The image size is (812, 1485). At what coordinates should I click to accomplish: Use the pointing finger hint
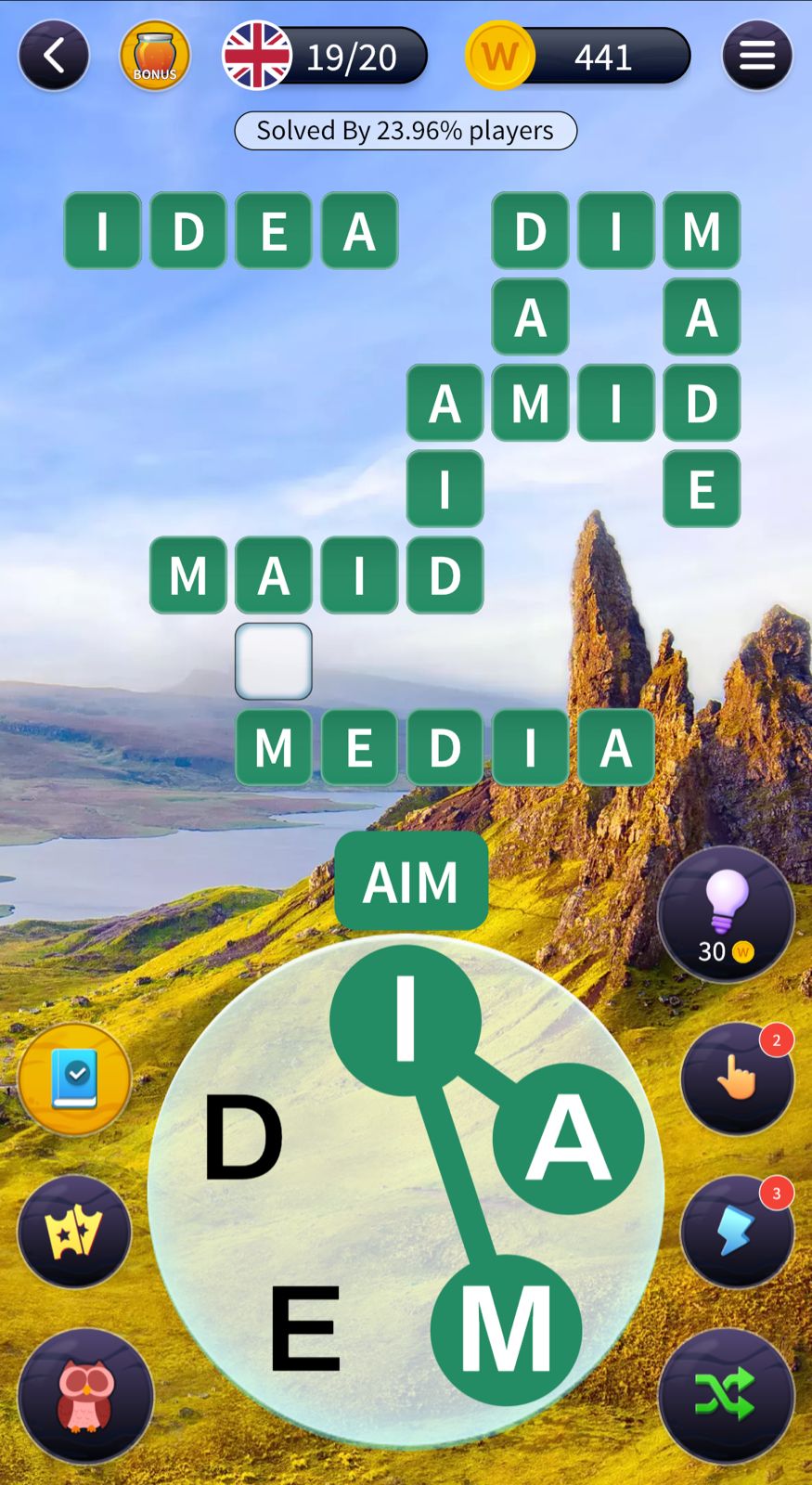(737, 1078)
